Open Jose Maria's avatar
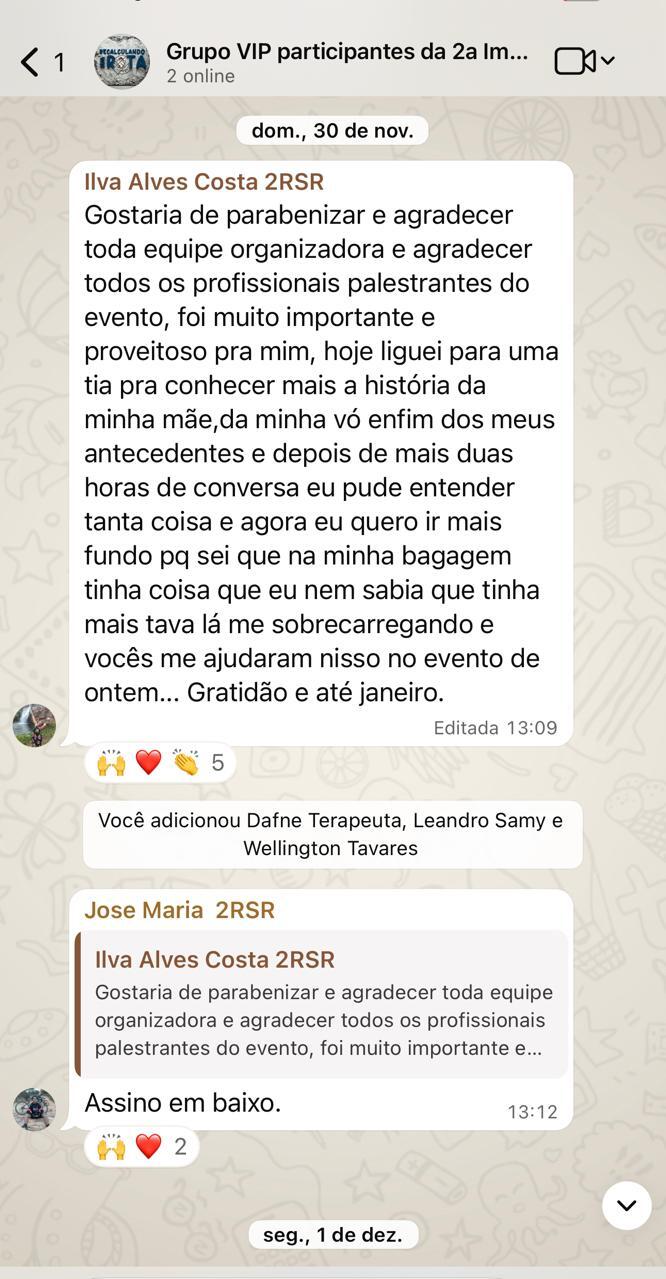 coord(34,1109)
